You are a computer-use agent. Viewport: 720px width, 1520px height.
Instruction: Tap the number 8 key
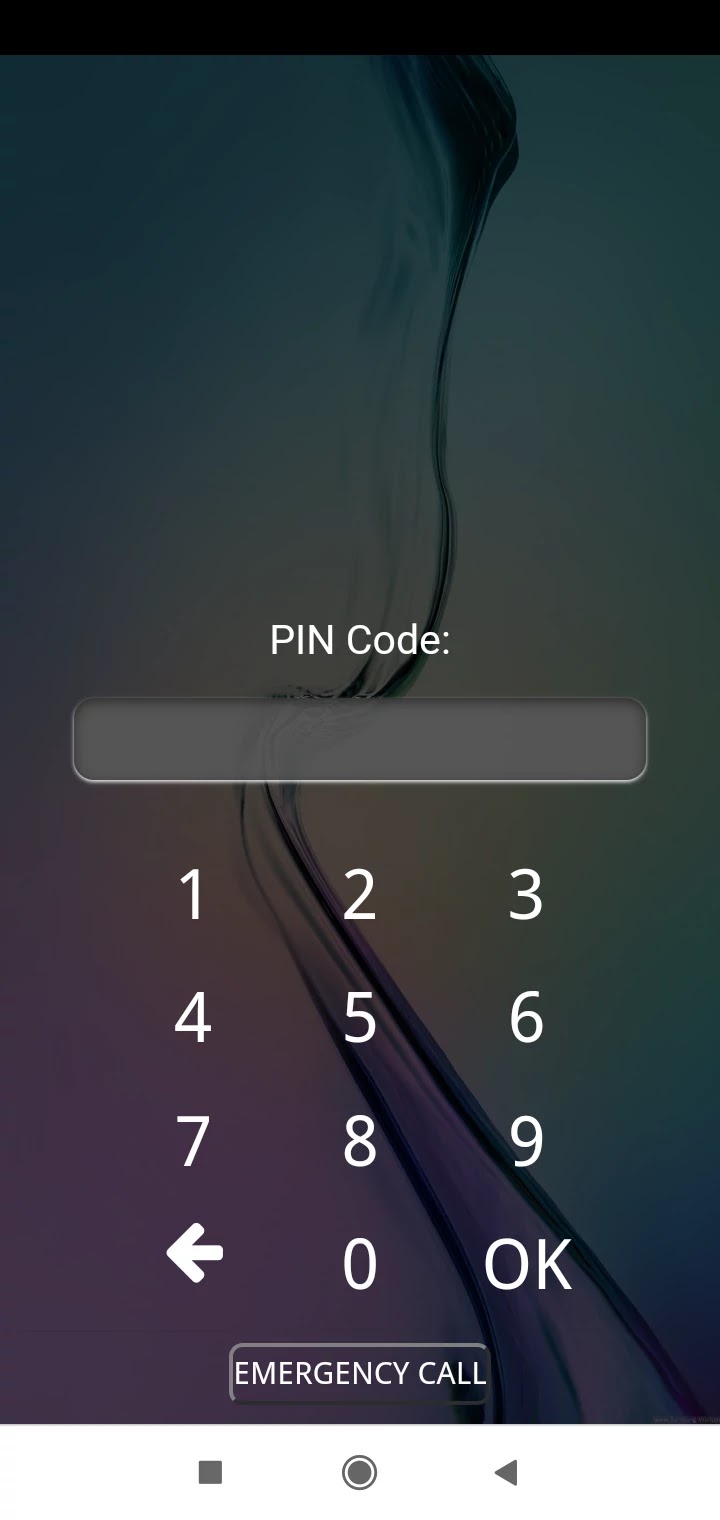360,1140
